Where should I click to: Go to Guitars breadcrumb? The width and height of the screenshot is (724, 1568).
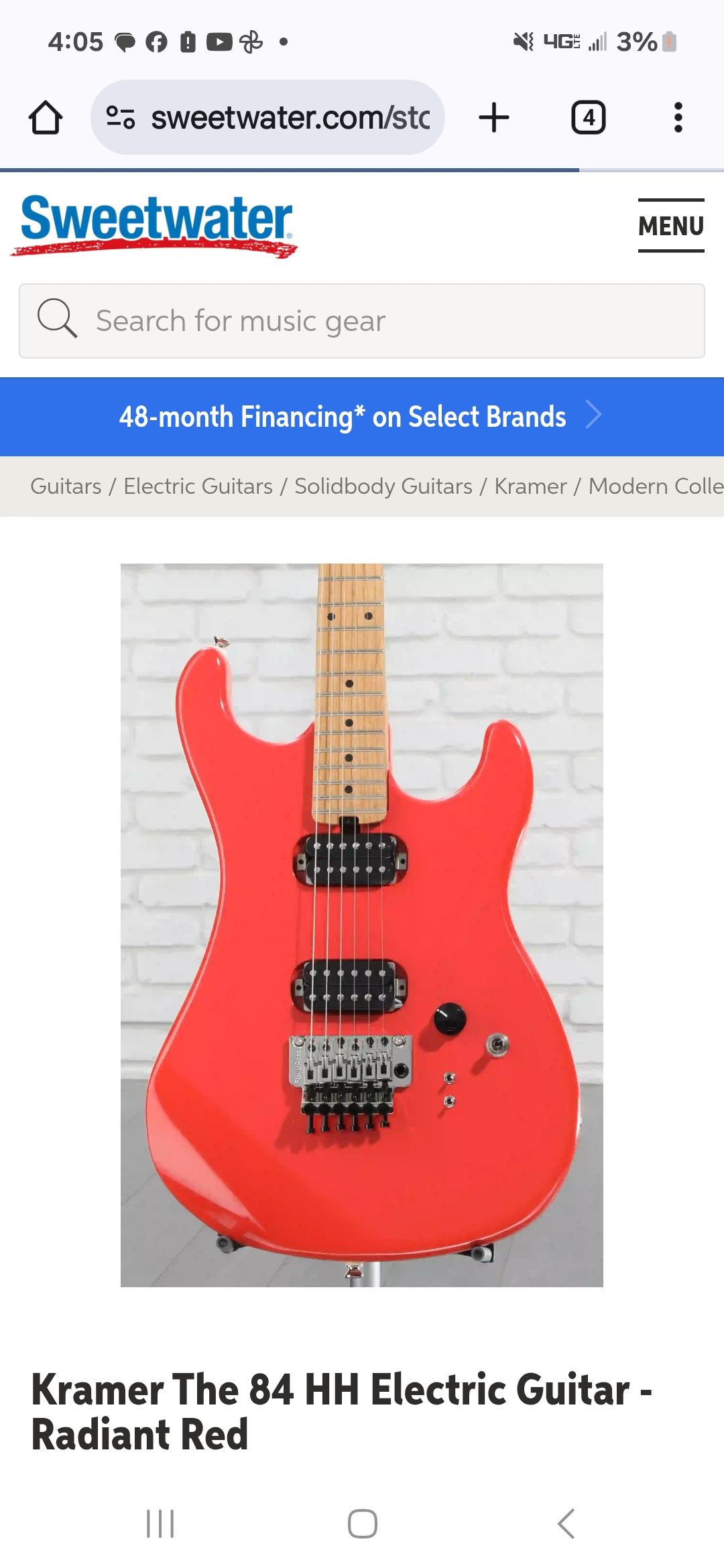click(x=66, y=486)
